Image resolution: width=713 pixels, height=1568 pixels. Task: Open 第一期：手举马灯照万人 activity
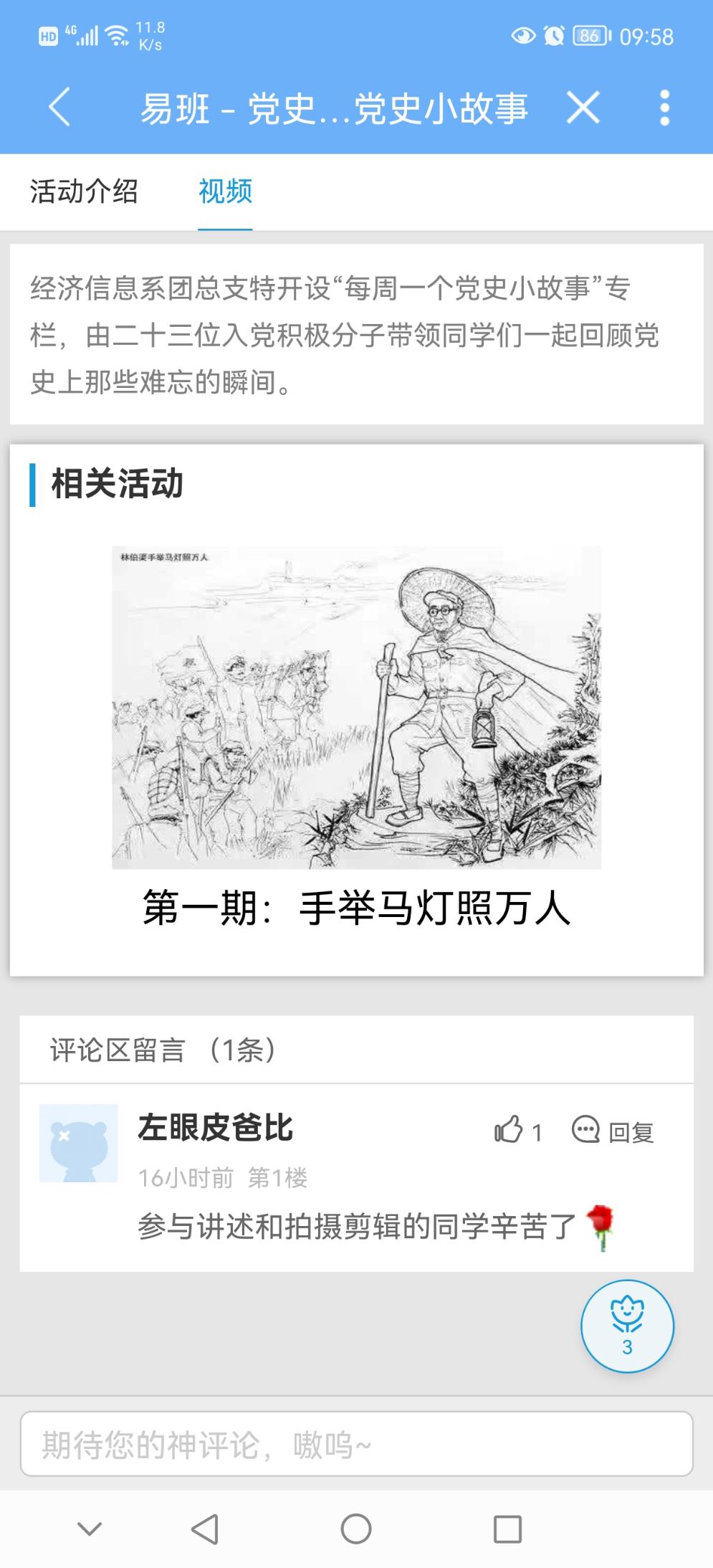pos(356,737)
